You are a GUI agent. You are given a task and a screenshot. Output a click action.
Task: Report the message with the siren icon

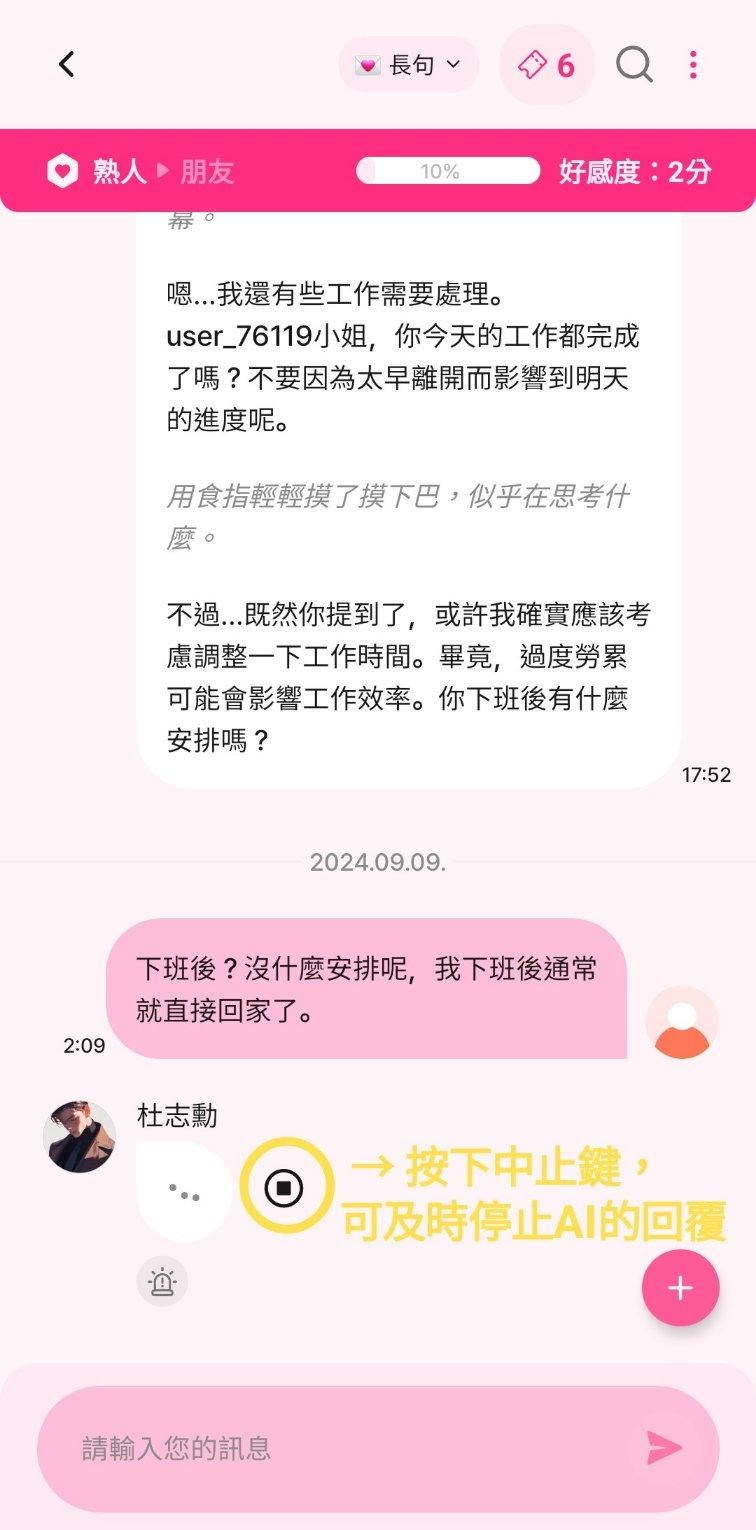[162, 1281]
